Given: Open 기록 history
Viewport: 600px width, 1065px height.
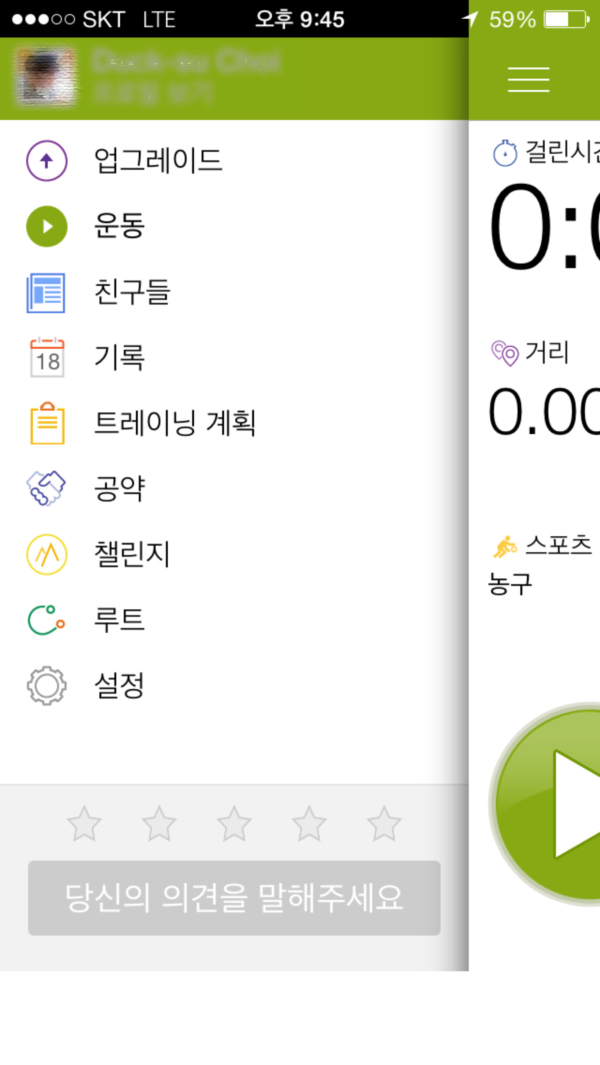Looking at the screenshot, I should (x=119, y=357).
